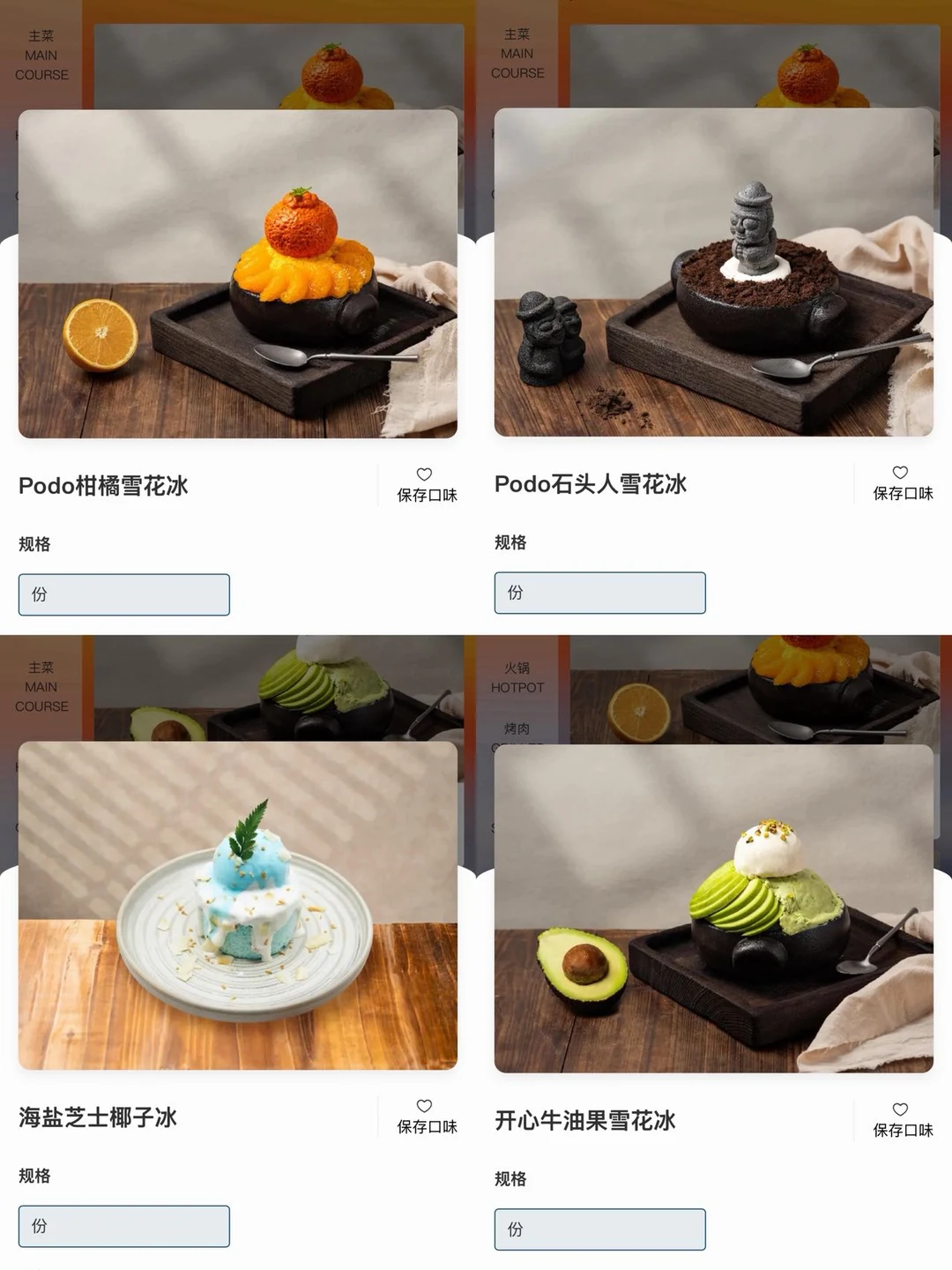This screenshot has width=952, height=1270.
Task: Click the heart icon beside 海盐芝士椰子冰
Action: click(x=426, y=1105)
